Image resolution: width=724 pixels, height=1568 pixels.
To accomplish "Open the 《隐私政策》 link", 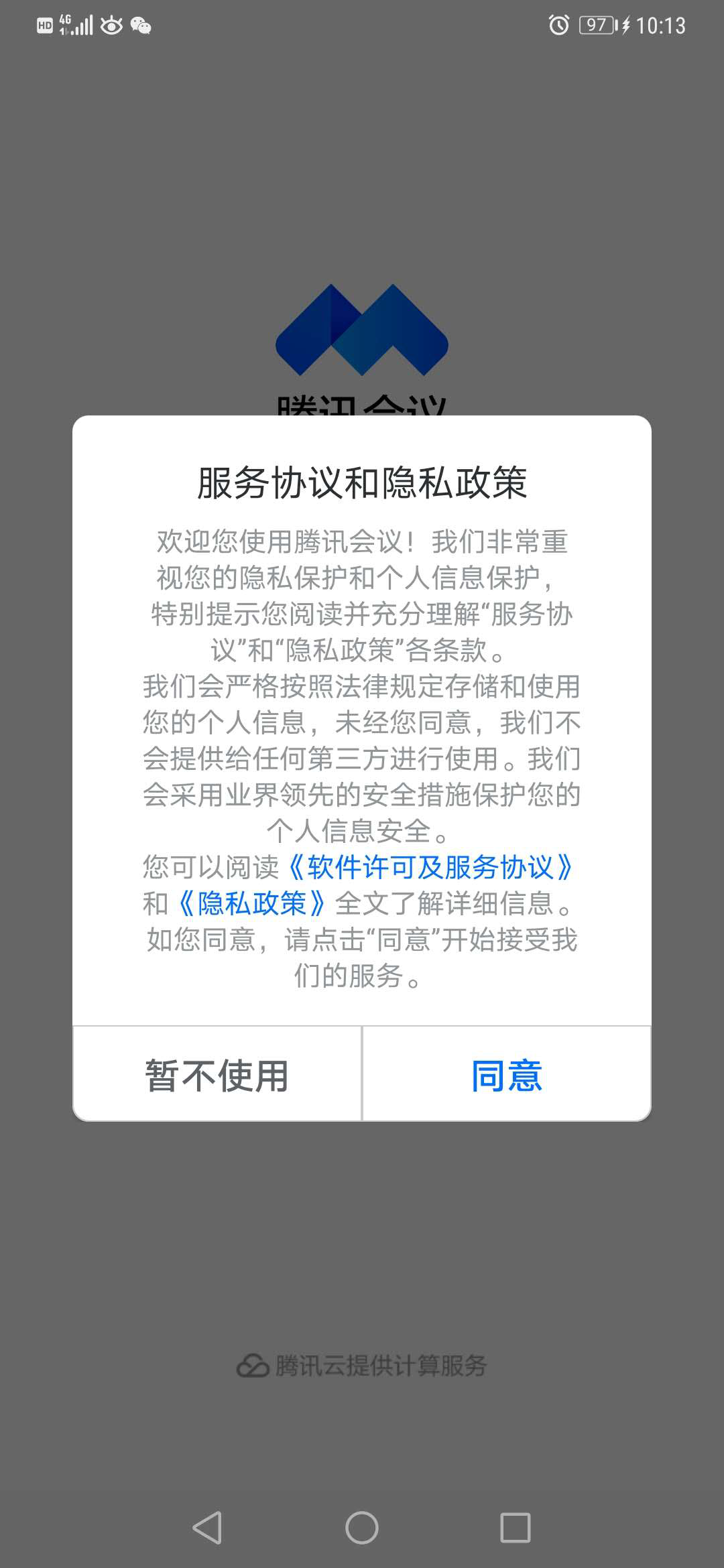I will [x=251, y=903].
